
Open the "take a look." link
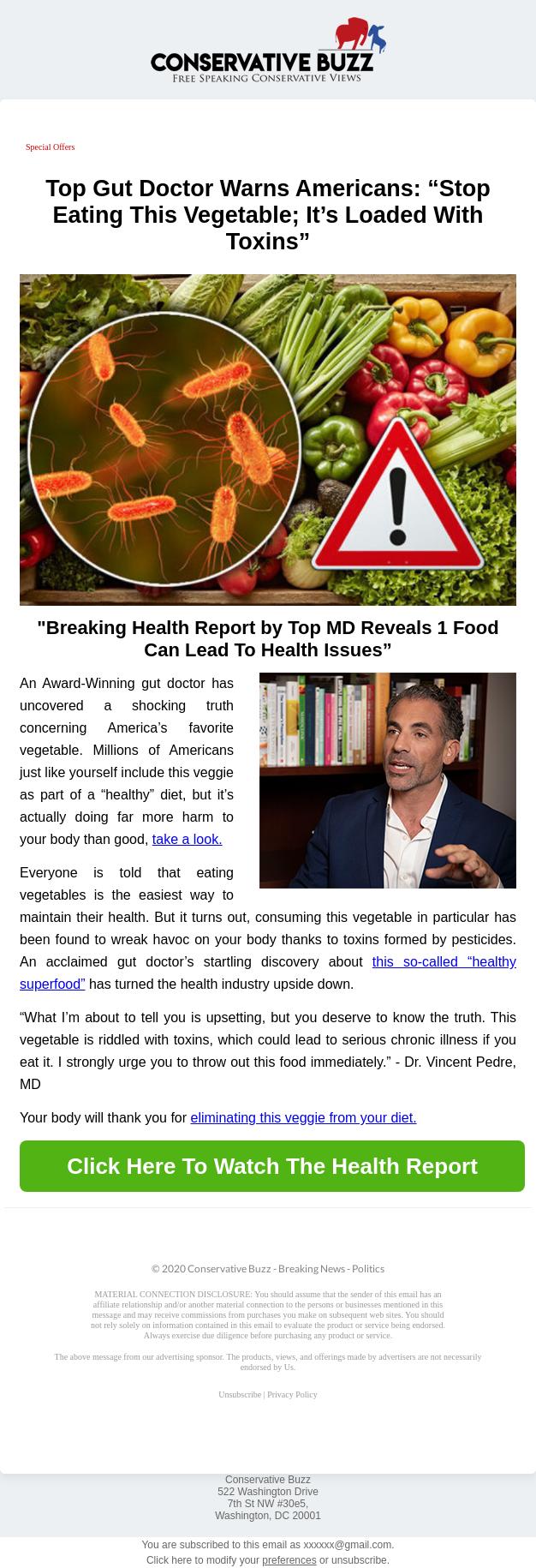point(187,839)
